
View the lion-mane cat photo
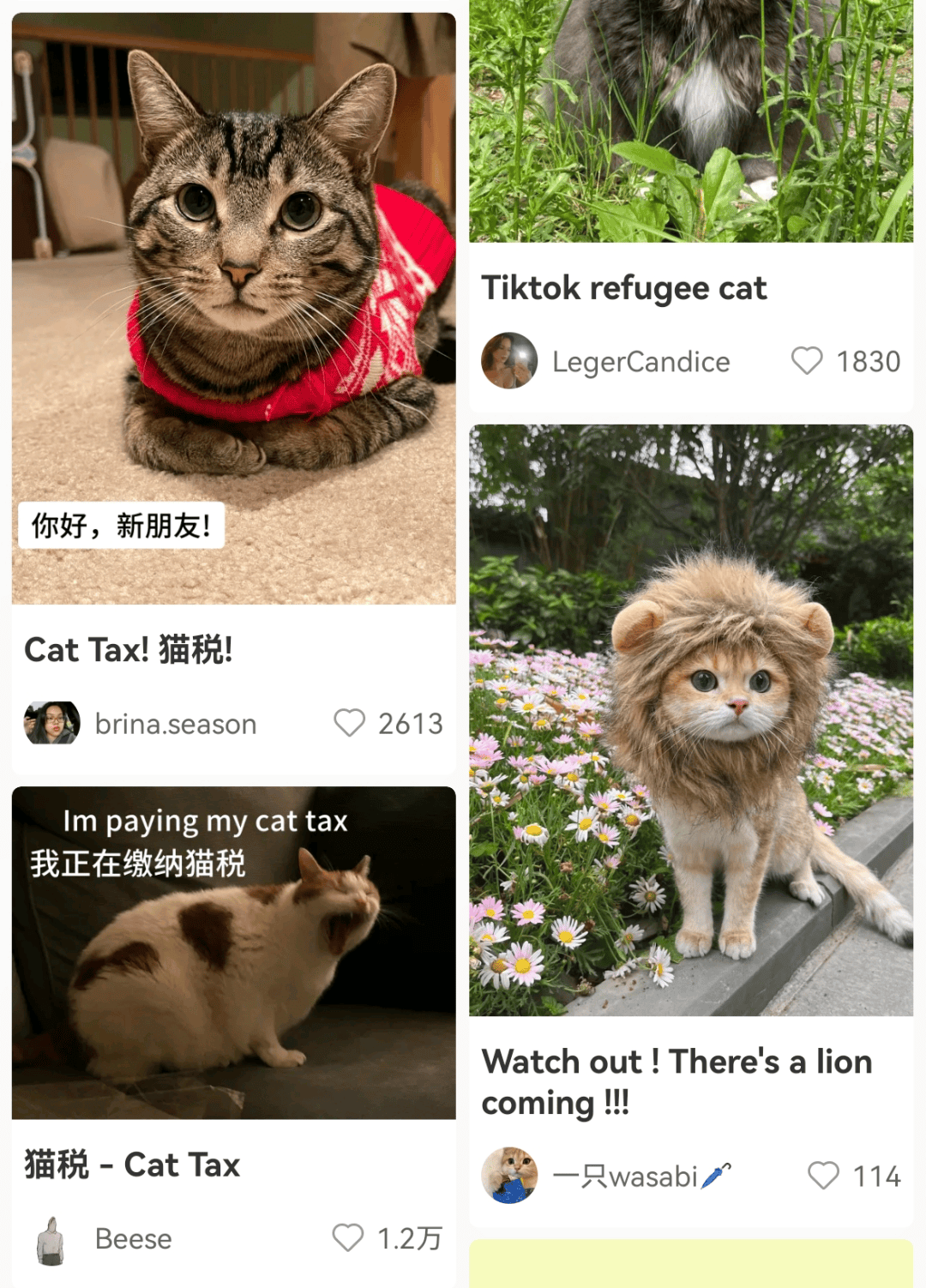point(690,720)
